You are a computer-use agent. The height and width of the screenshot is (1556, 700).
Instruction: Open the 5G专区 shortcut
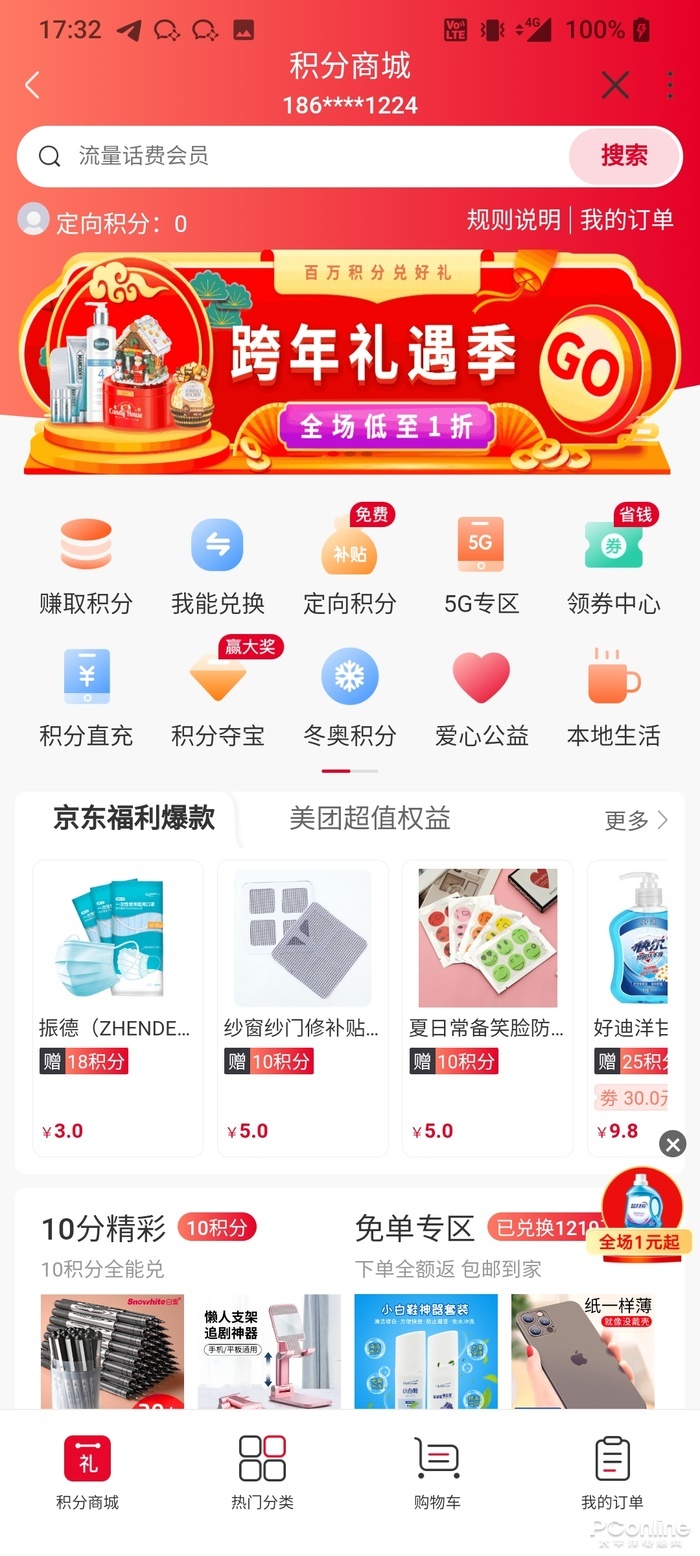point(481,565)
